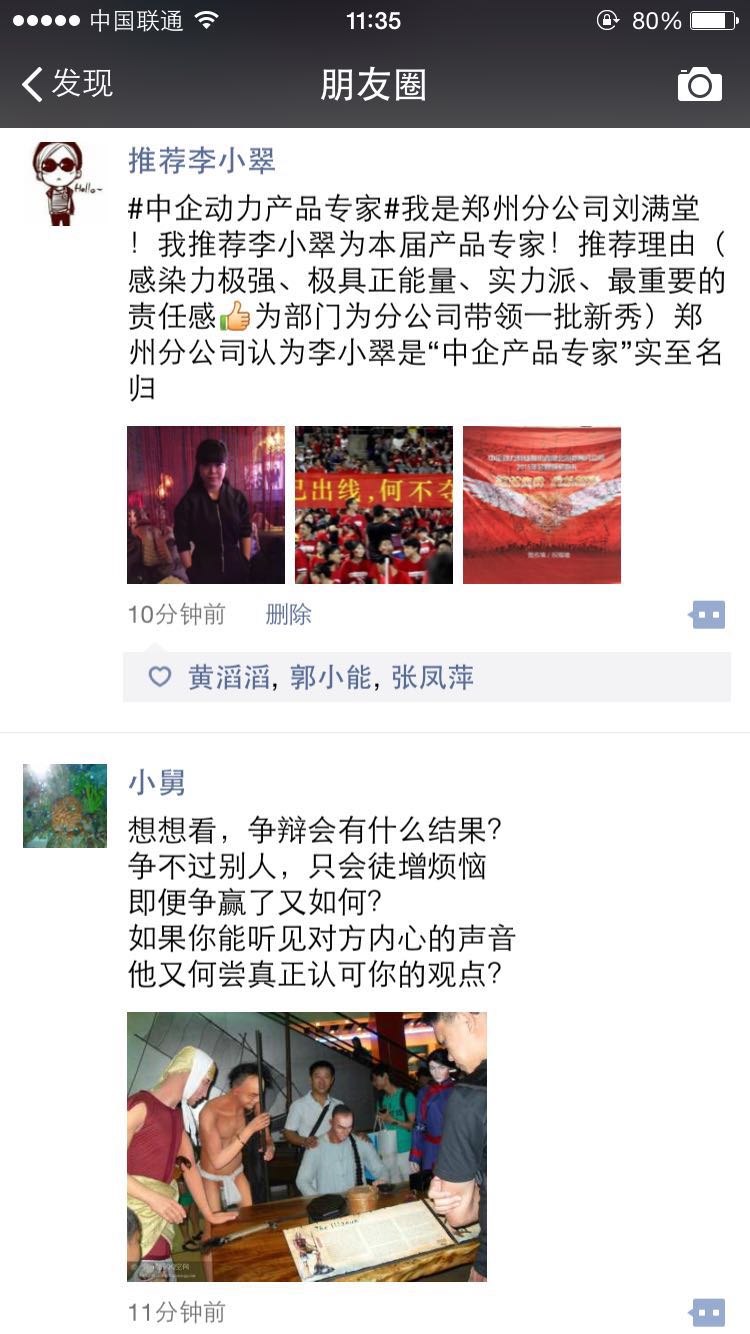Tap 删除 to delete the post
This screenshot has height=1334, width=750.
point(288,614)
